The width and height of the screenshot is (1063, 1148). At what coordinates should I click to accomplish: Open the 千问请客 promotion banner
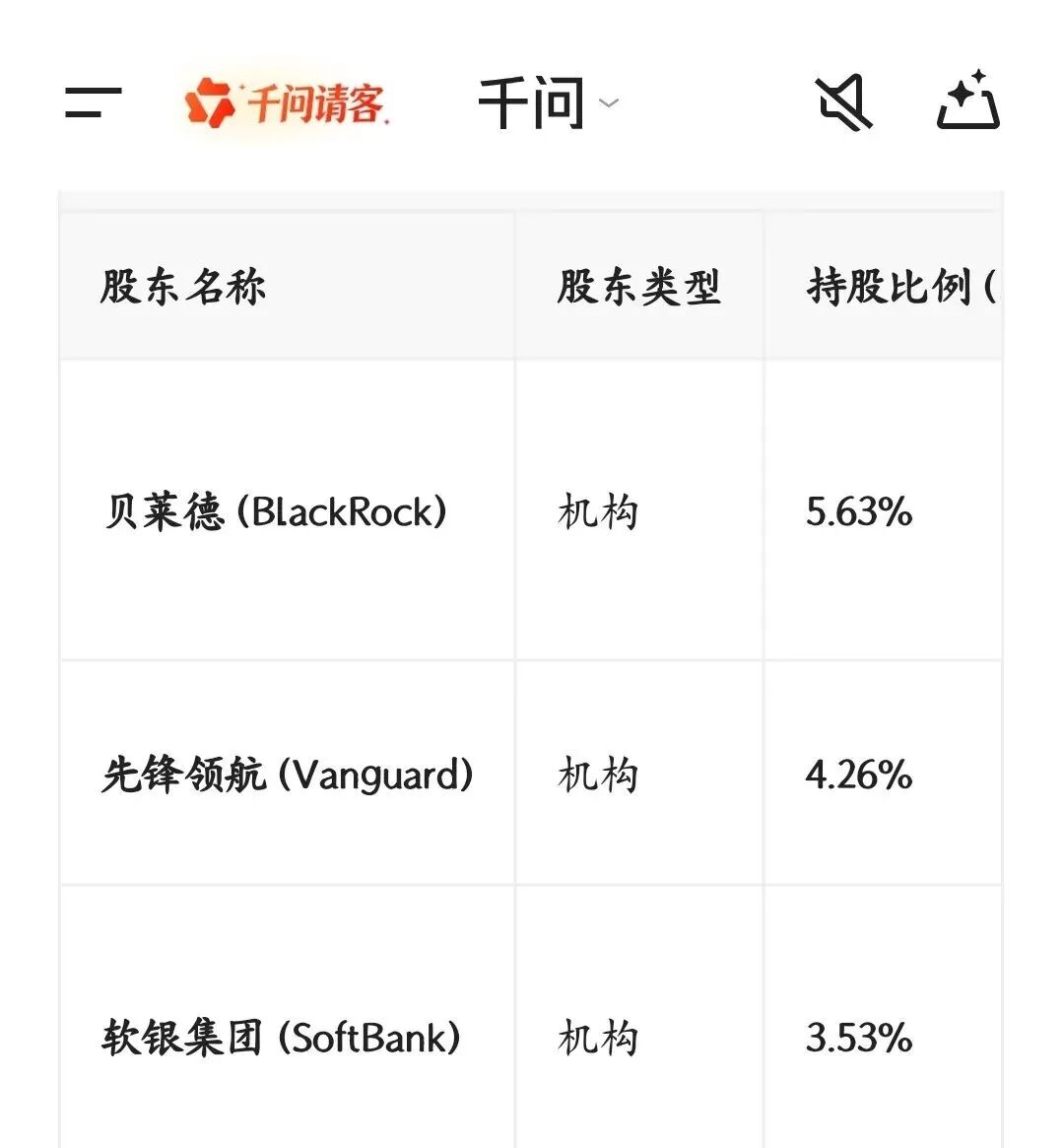coord(287,103)
